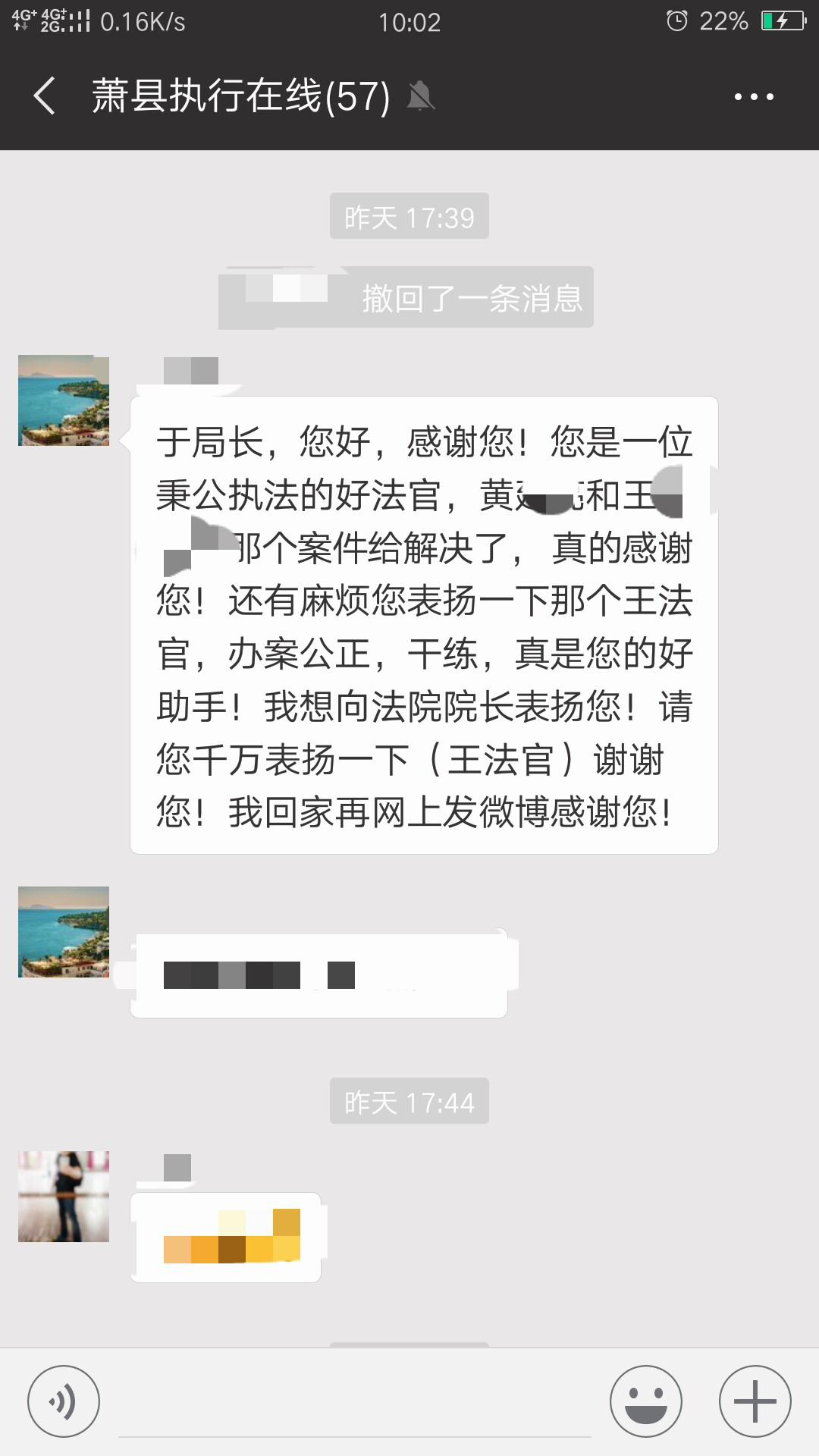
Task: Switch to voice message input
Action: point(64,1401)
